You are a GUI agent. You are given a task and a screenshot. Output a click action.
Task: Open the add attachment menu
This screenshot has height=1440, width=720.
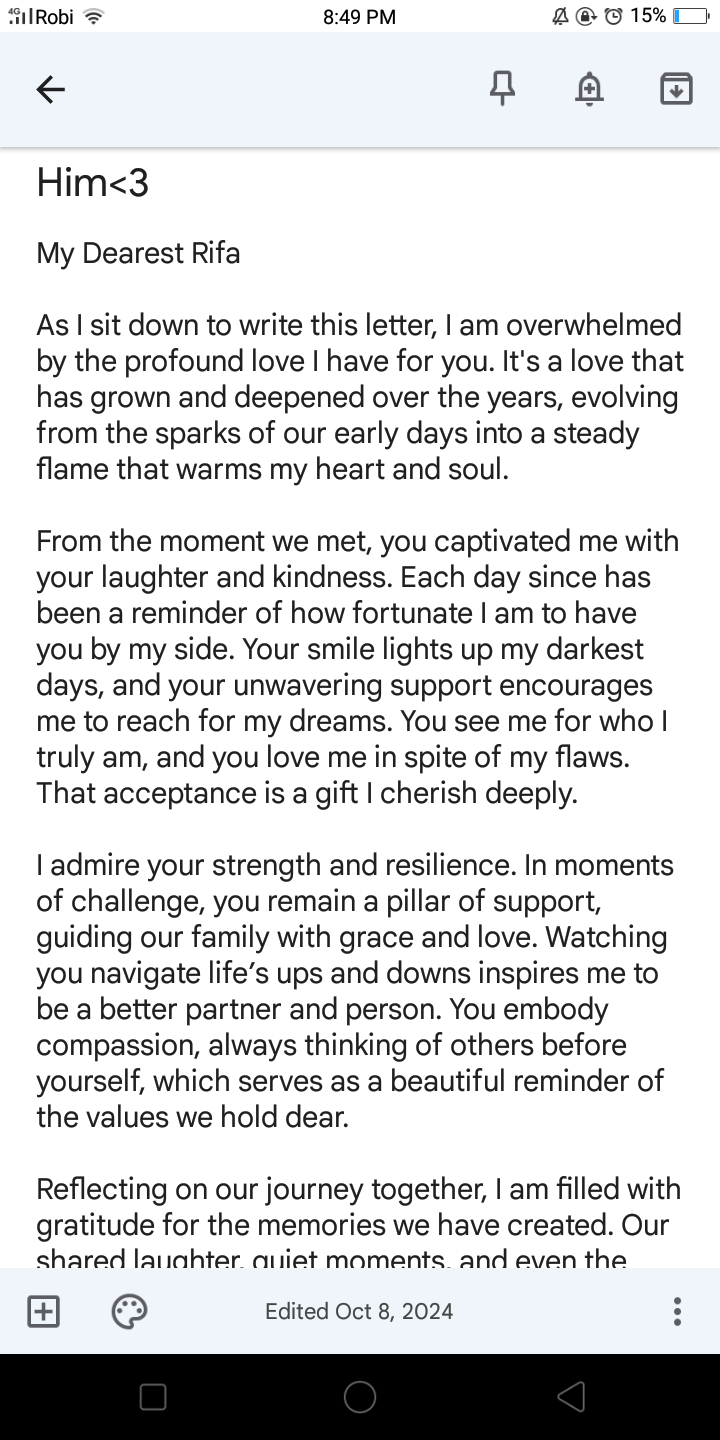click(43, 1311)
